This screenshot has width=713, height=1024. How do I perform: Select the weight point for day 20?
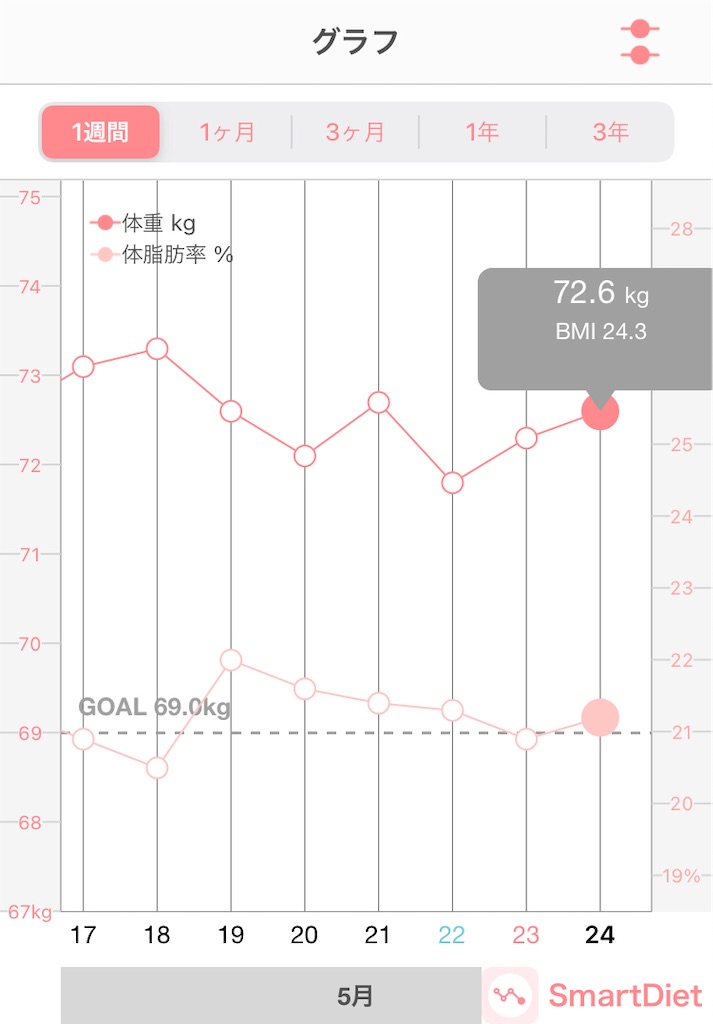305,456
